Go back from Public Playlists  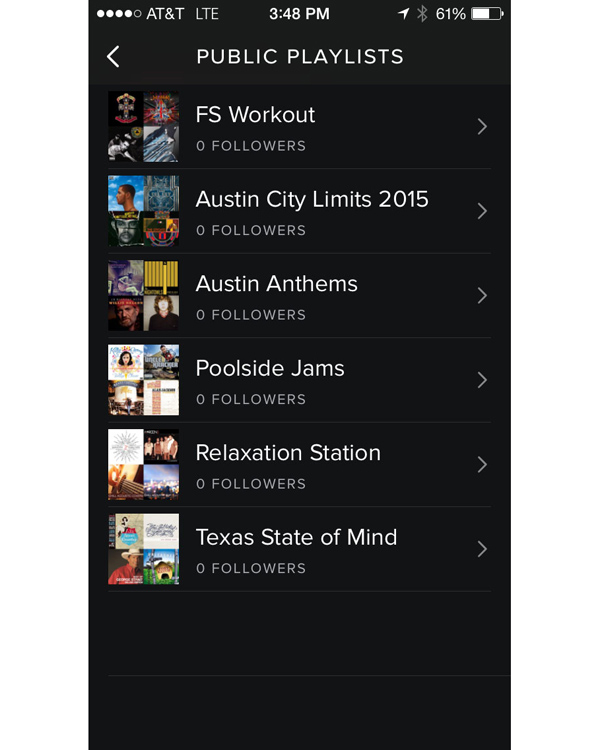pos(113,57)
